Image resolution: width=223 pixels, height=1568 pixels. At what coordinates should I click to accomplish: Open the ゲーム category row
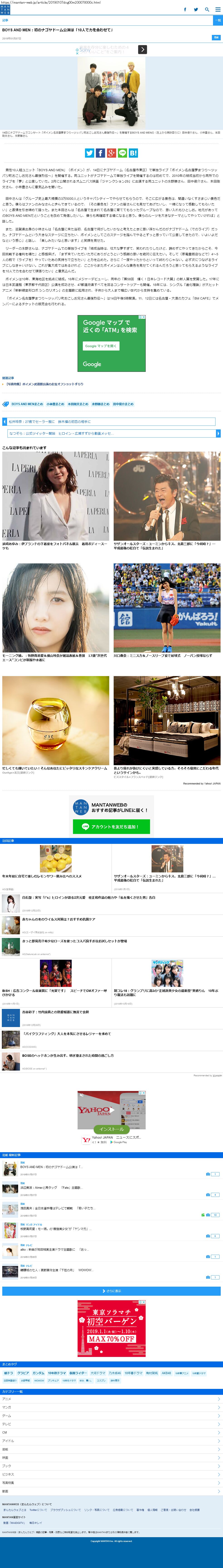(112, 1416)
